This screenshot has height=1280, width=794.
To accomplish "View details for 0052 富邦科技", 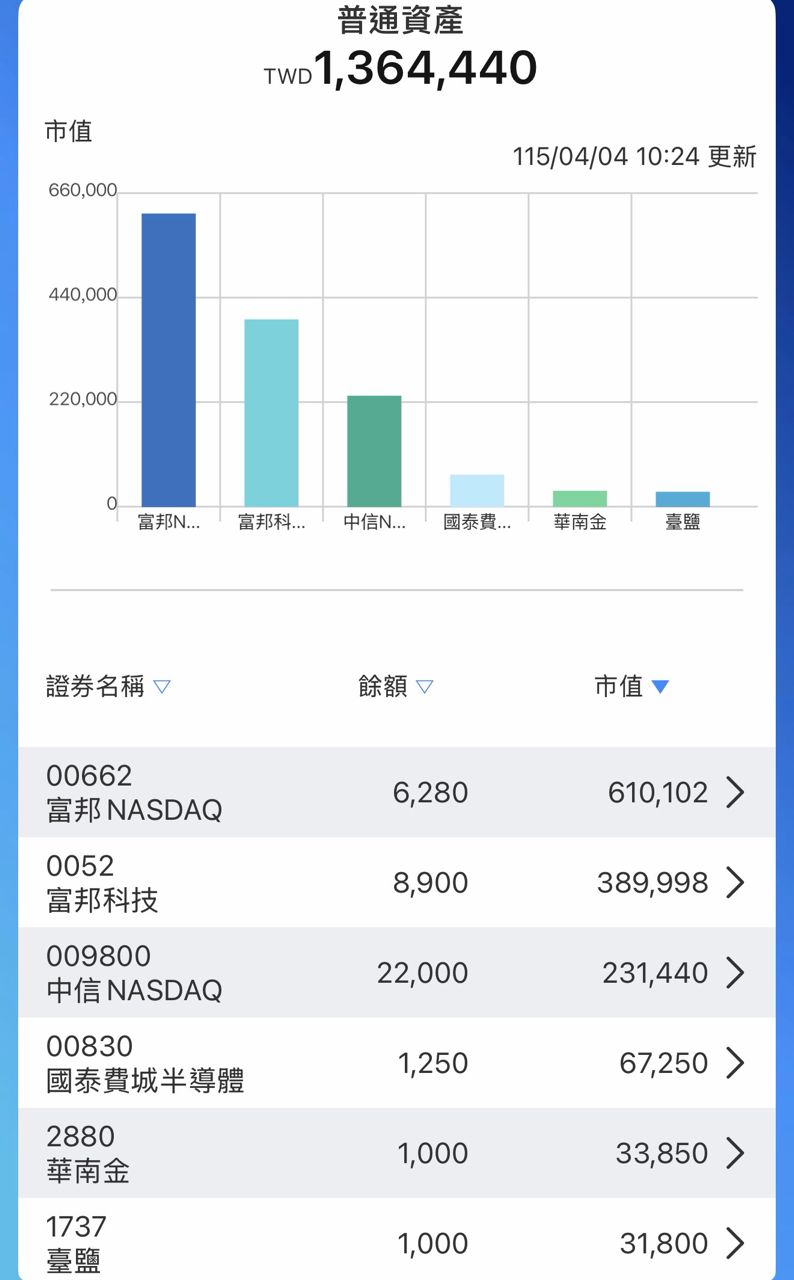I will 396,883.
